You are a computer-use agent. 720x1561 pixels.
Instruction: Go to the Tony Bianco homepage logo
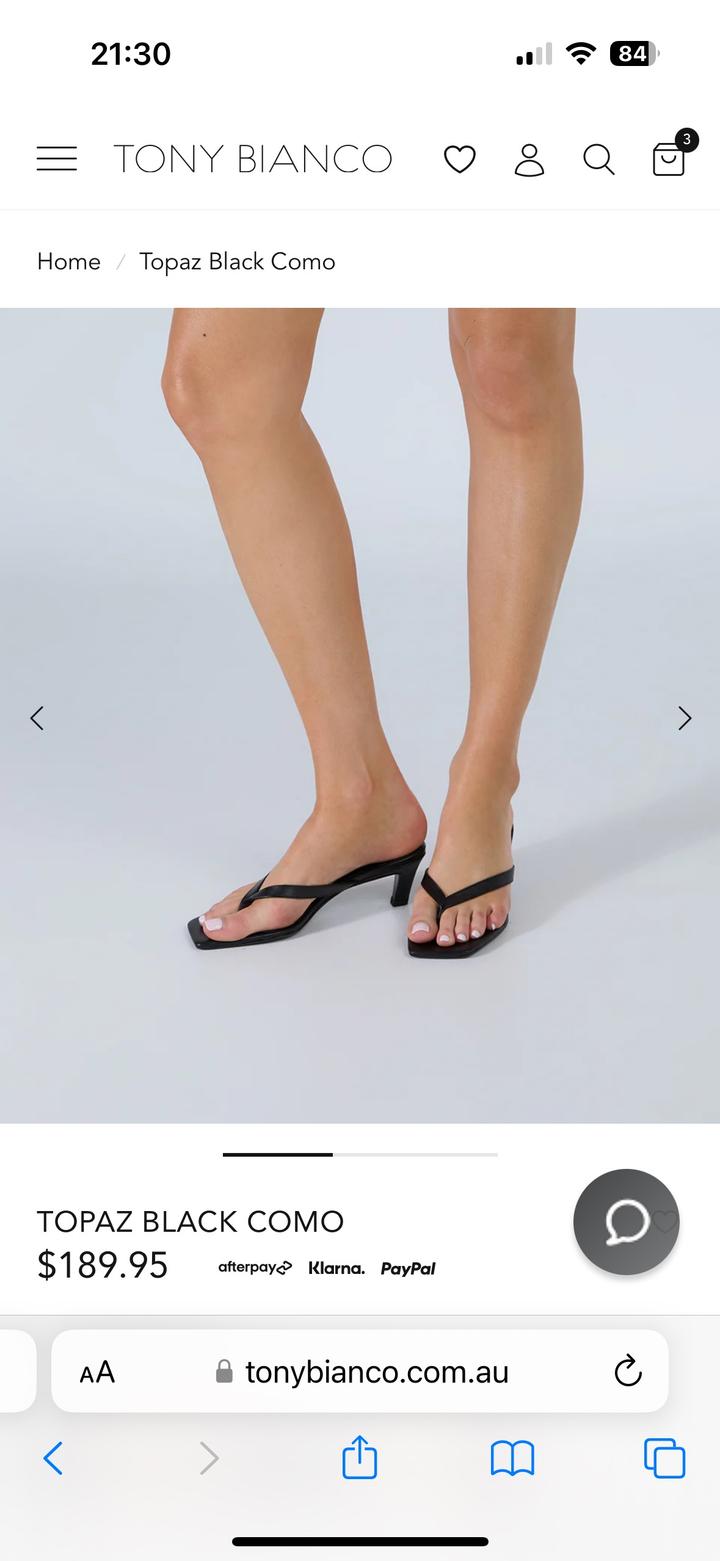[x=252, y=159]
